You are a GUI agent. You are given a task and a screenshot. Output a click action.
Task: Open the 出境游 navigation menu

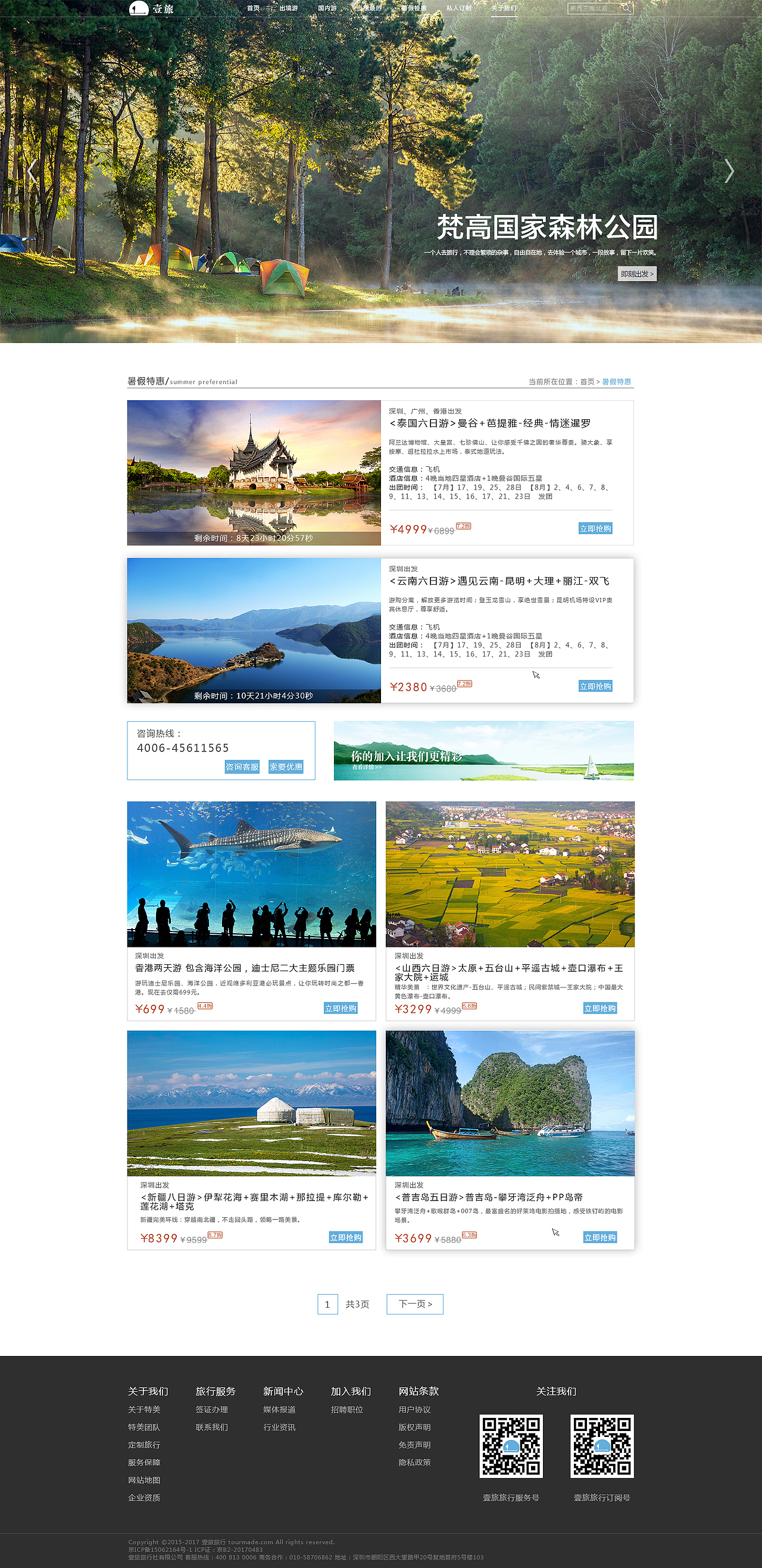[289, 9]
